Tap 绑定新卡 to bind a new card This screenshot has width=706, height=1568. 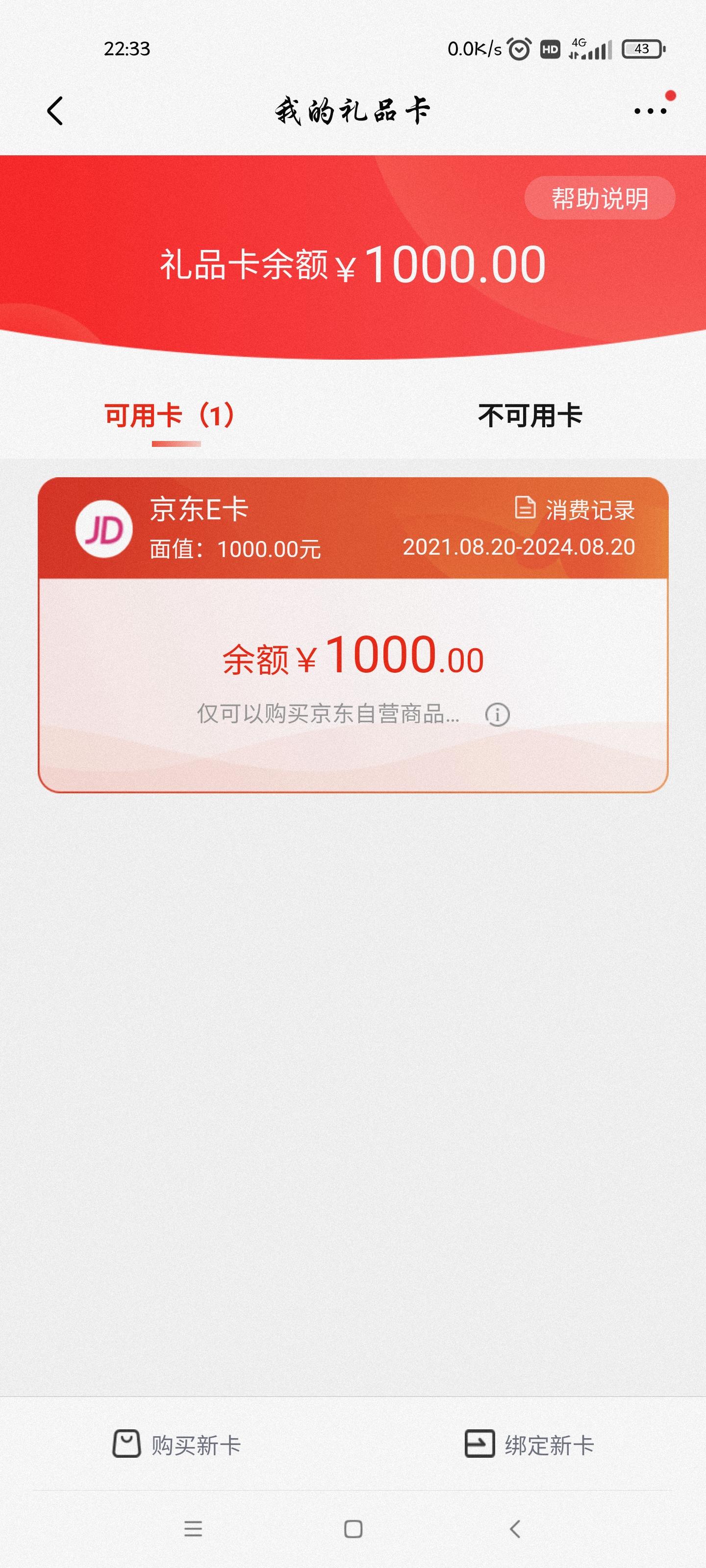click(x=529, y=1445)
